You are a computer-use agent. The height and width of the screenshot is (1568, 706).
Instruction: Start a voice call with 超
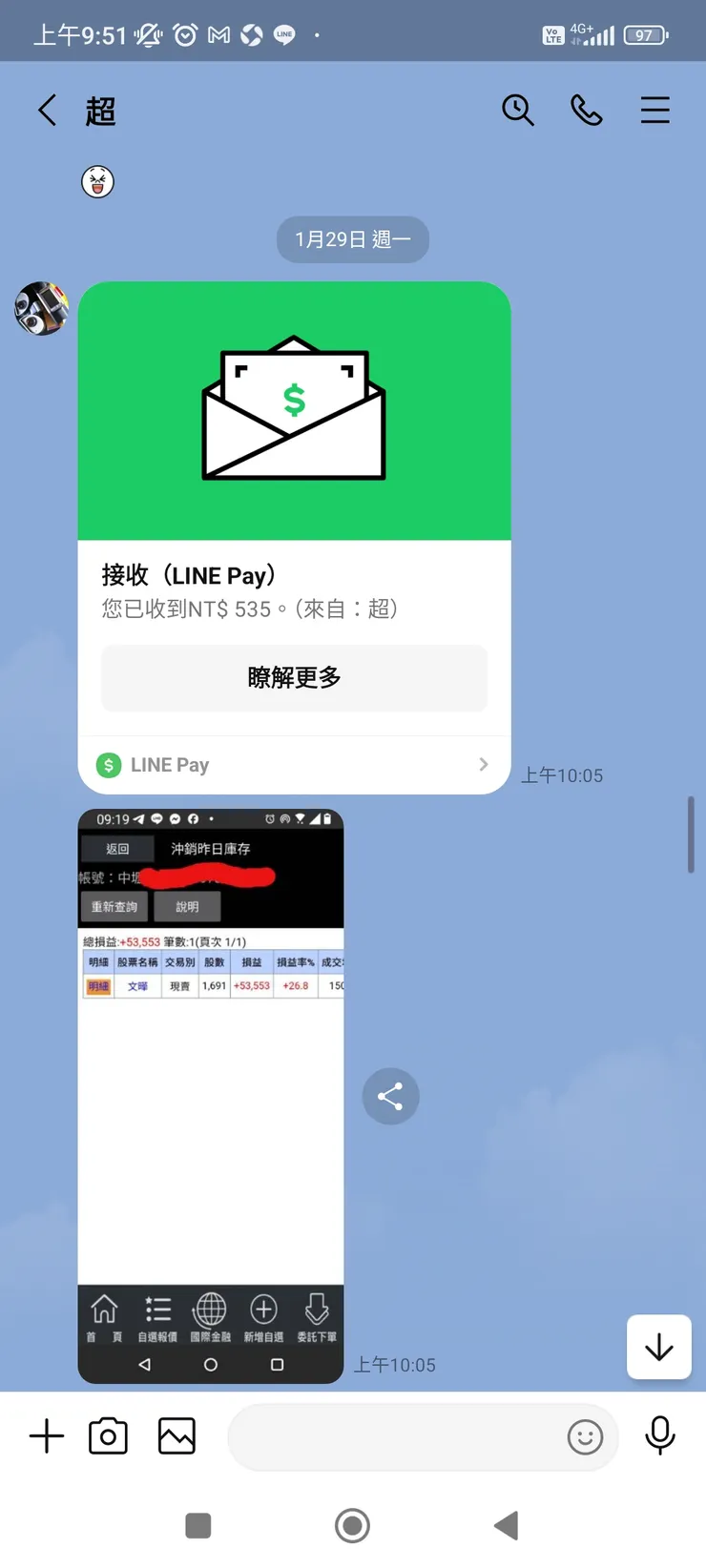tap(586, 111)
